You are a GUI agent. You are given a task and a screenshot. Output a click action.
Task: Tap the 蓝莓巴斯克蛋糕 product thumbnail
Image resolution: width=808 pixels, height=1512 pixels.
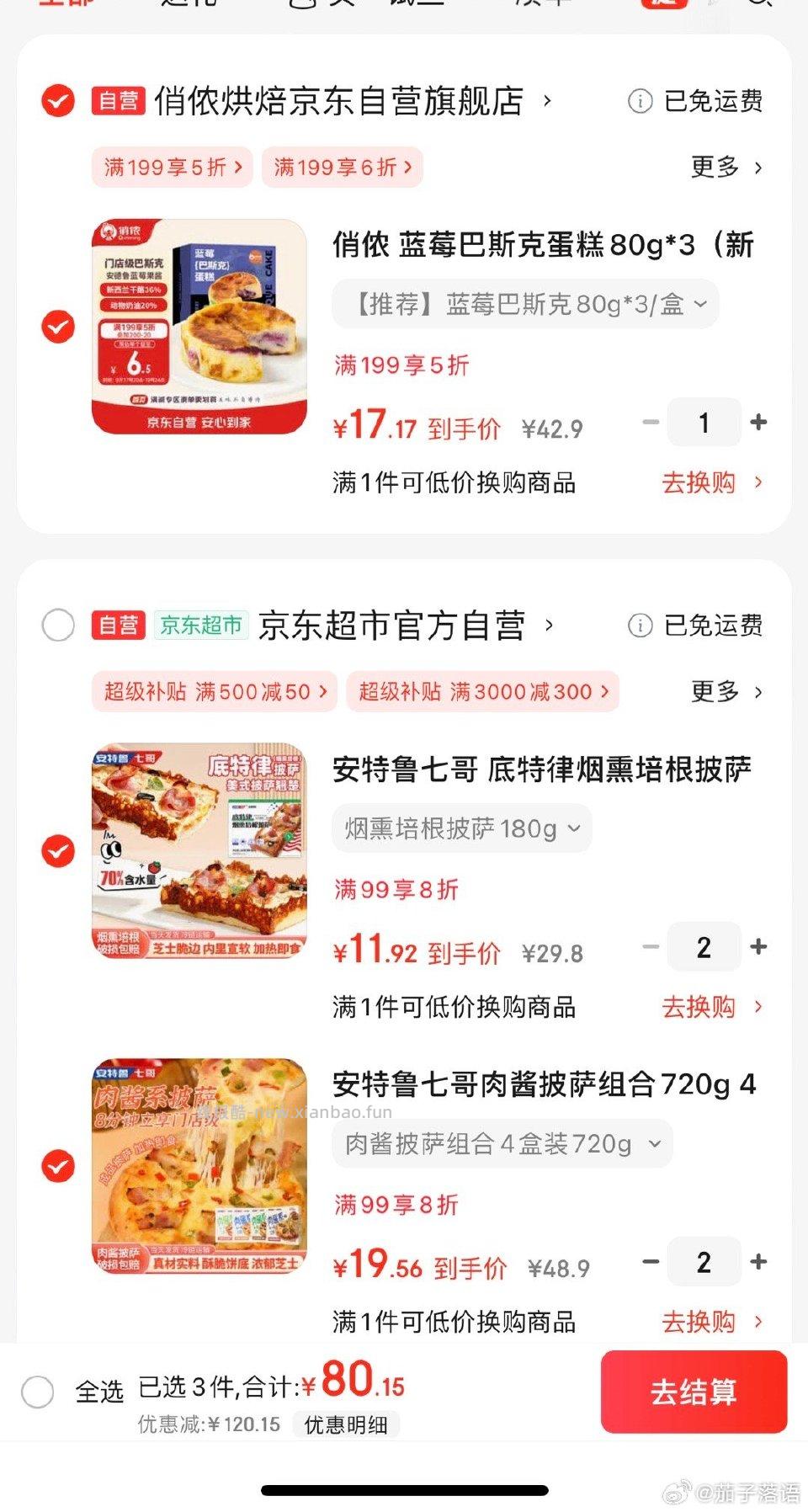(x=199, y=328)
